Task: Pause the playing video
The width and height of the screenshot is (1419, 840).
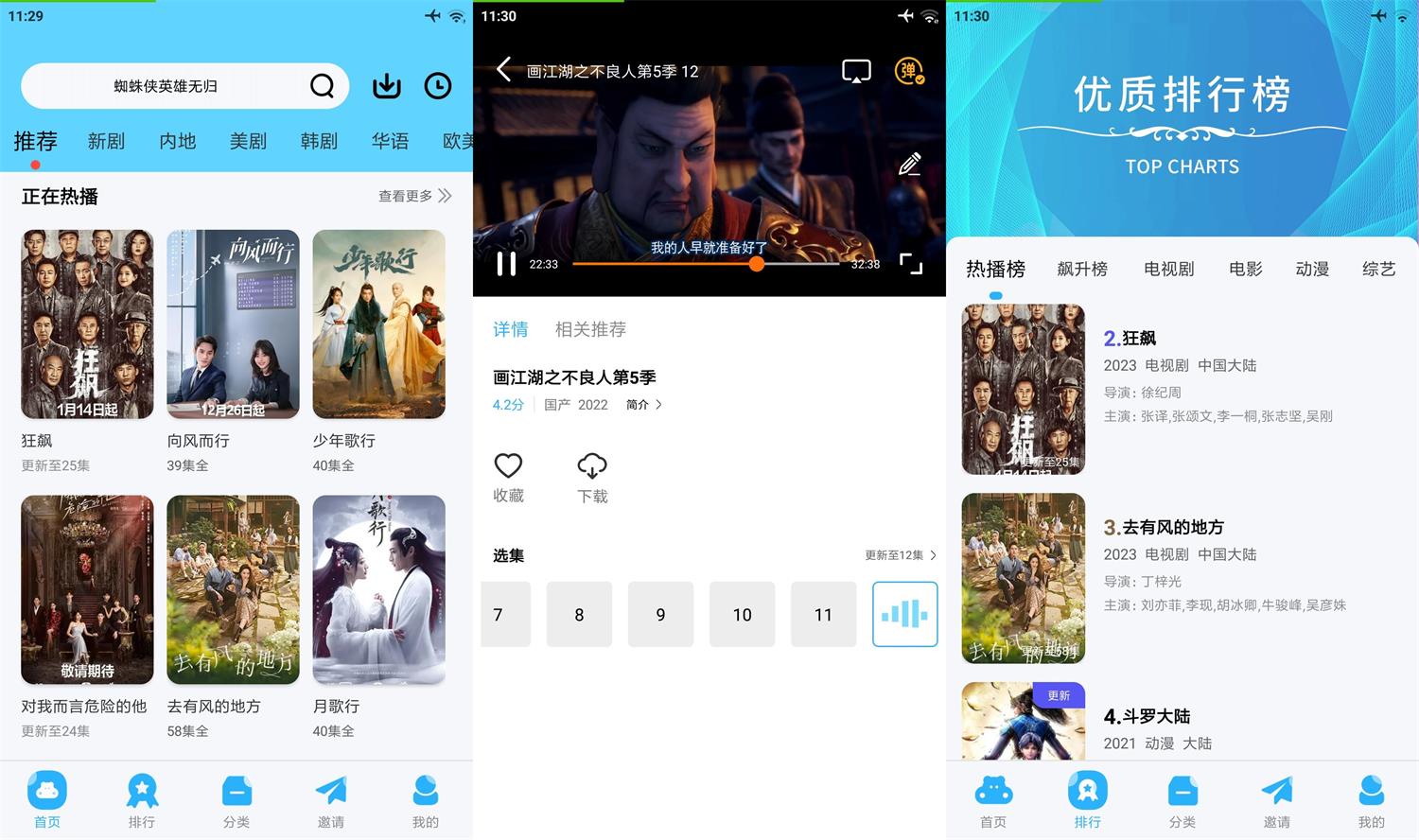Action: pos(506,264)
